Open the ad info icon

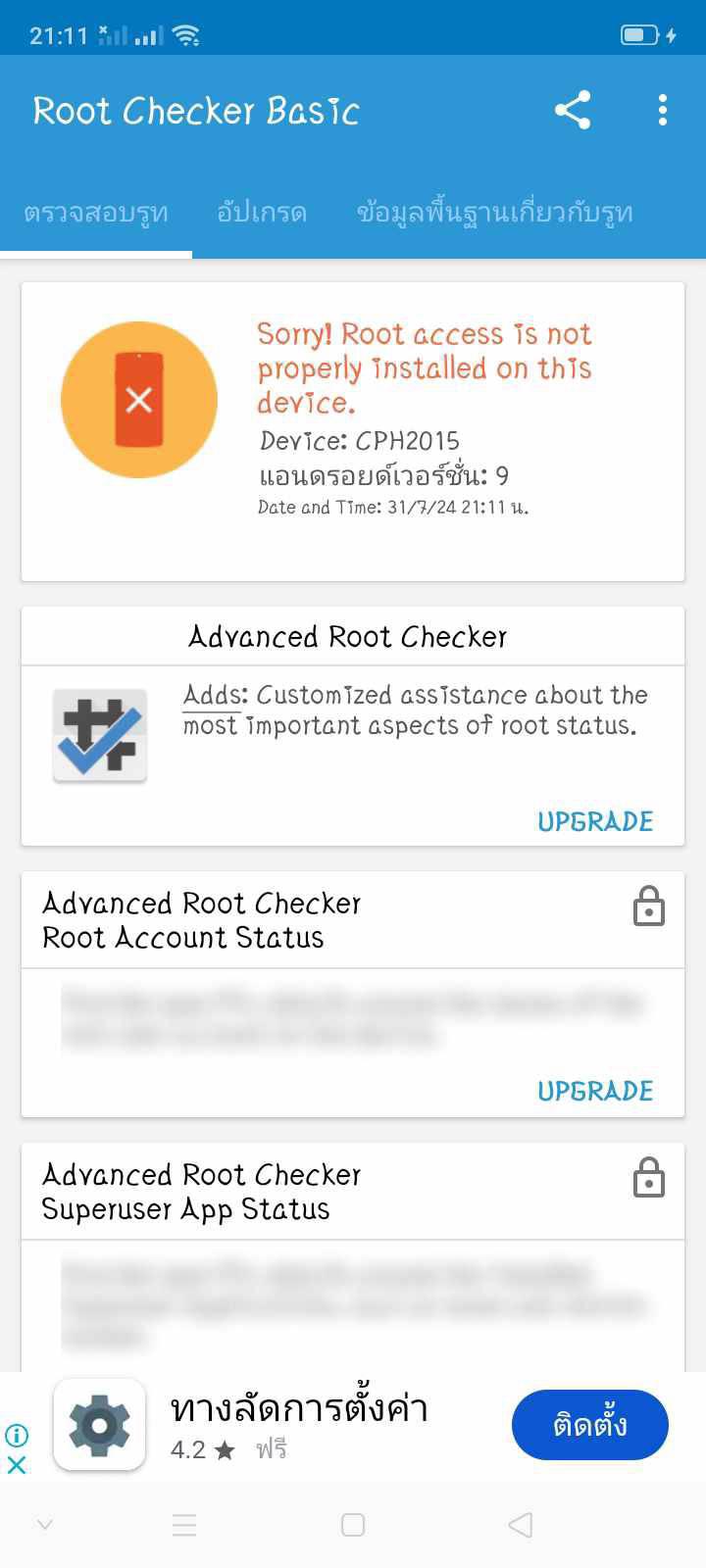(17, 1435)
